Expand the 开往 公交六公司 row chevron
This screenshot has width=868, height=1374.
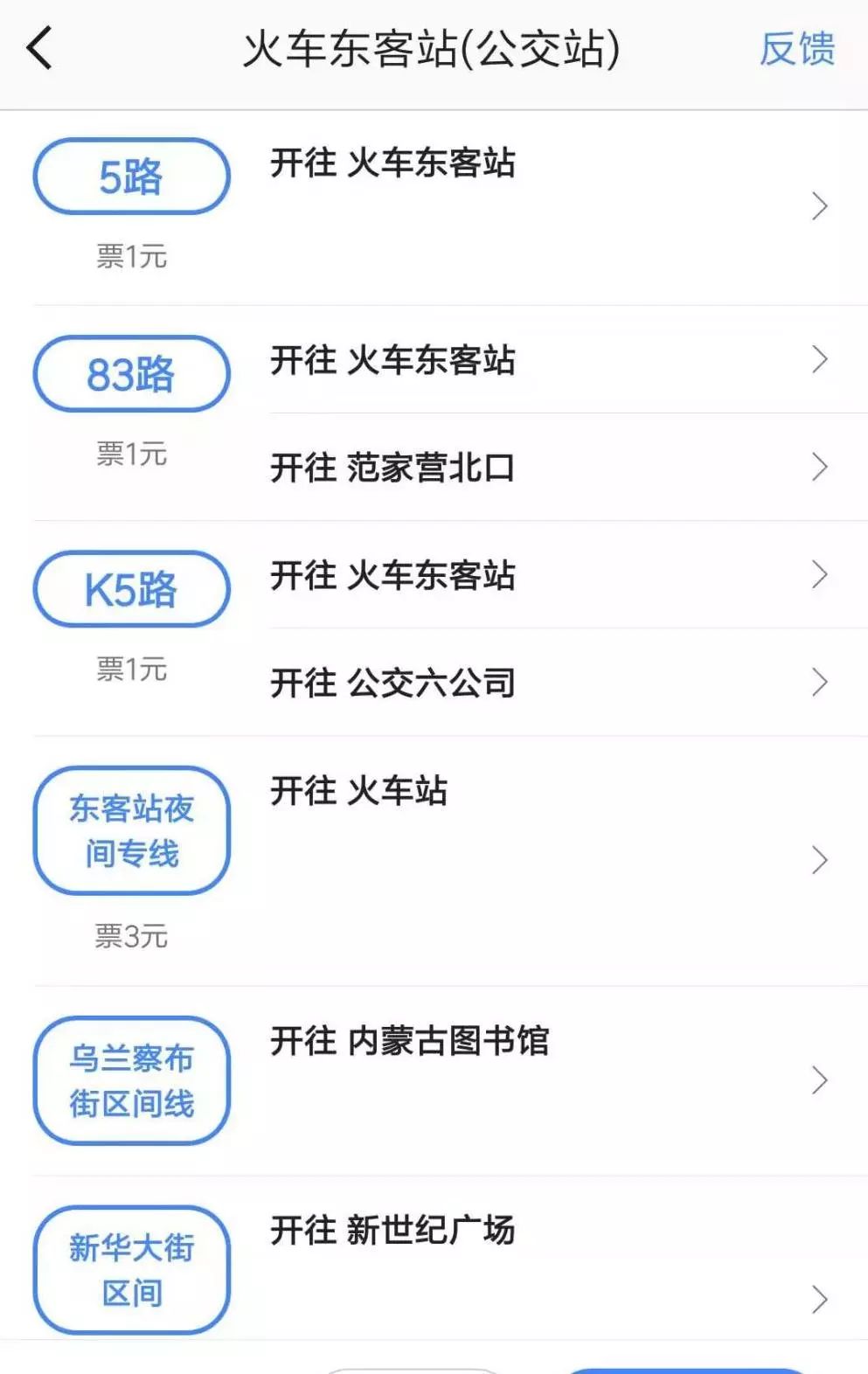[x=819, y=684]
